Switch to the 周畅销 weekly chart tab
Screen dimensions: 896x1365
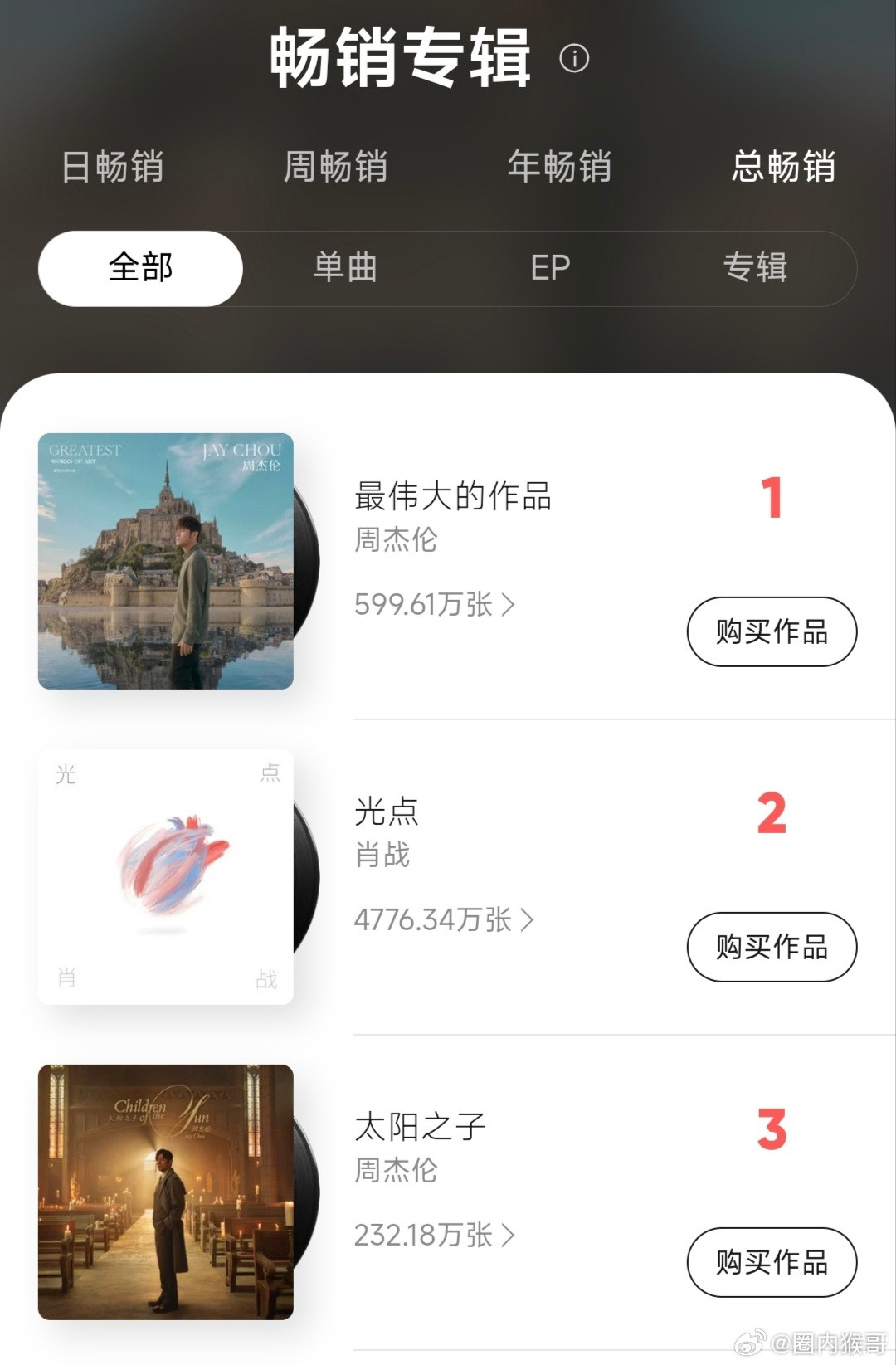(336, 167)
